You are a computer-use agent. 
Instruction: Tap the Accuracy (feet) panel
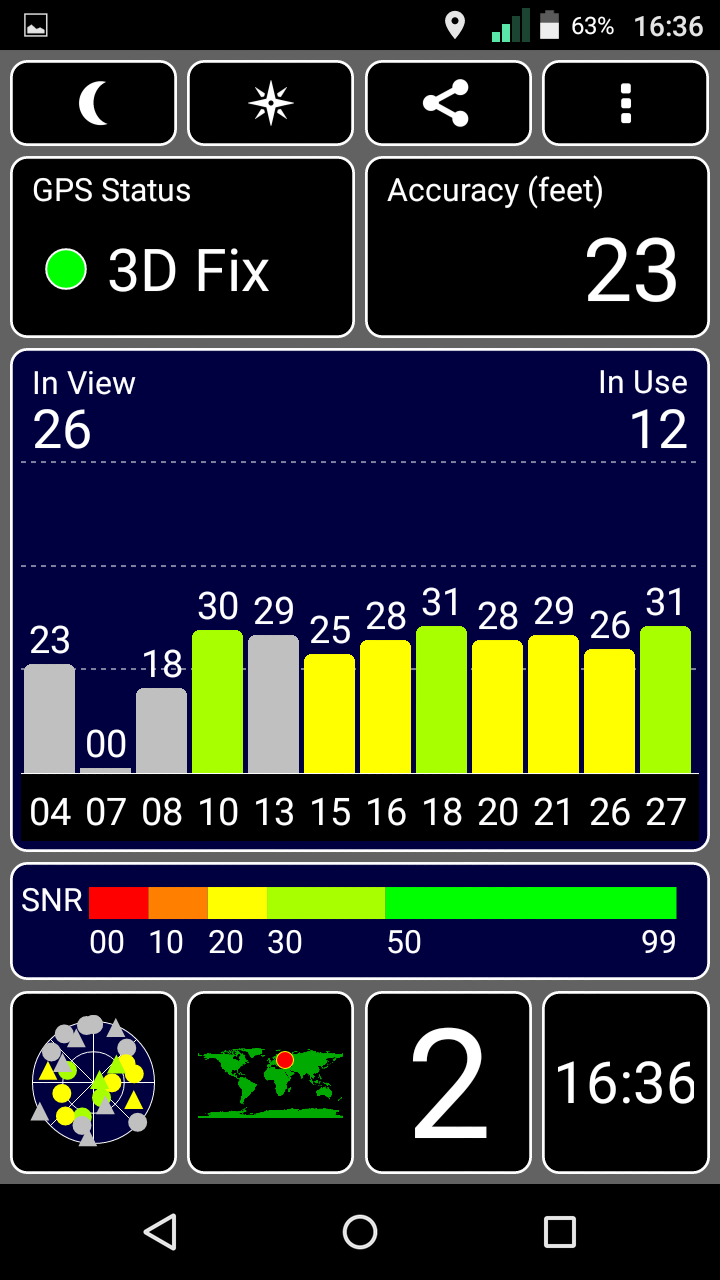(537, 247)
